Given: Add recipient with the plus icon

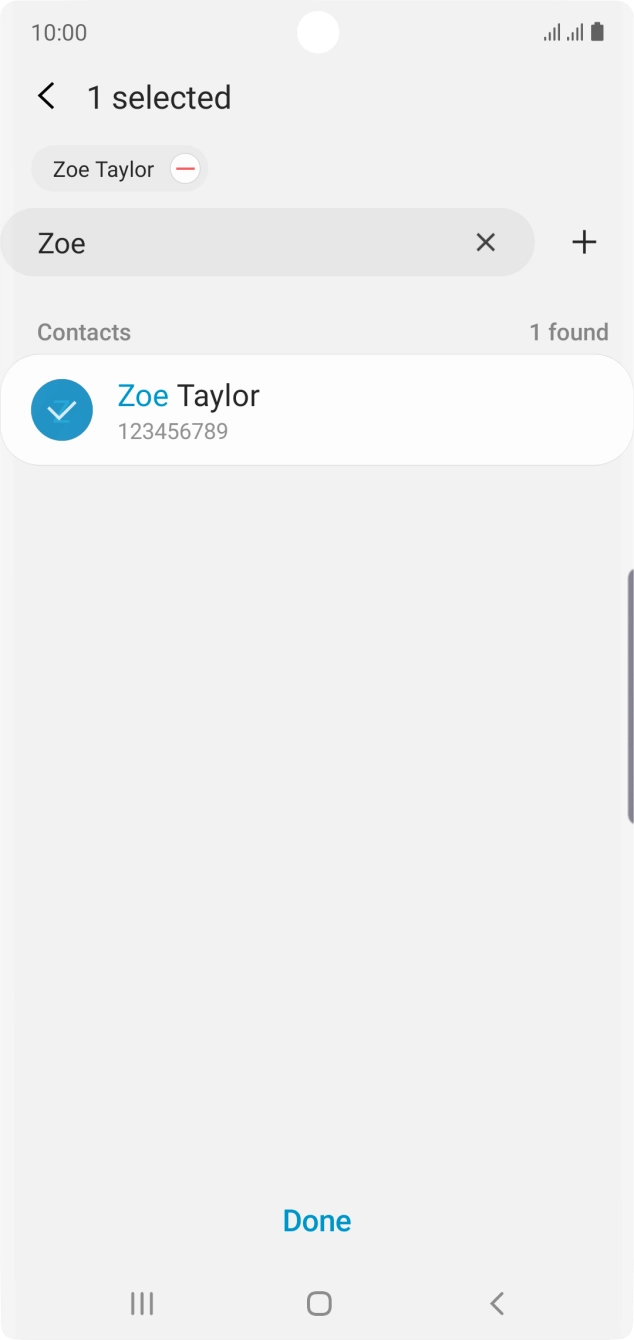Looking at the screenshot, I should tap(584, 242).
